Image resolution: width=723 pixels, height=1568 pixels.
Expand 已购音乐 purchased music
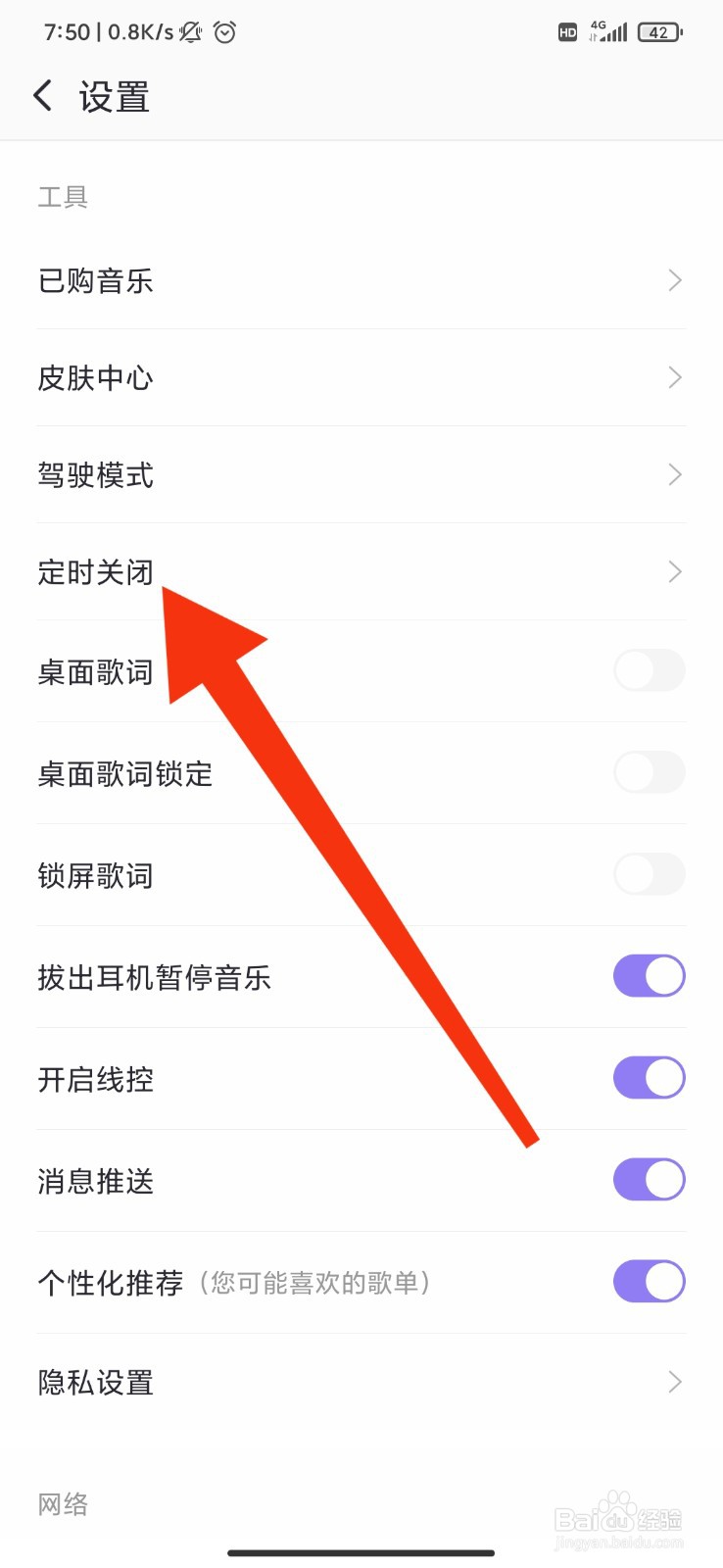click(674, 280)
